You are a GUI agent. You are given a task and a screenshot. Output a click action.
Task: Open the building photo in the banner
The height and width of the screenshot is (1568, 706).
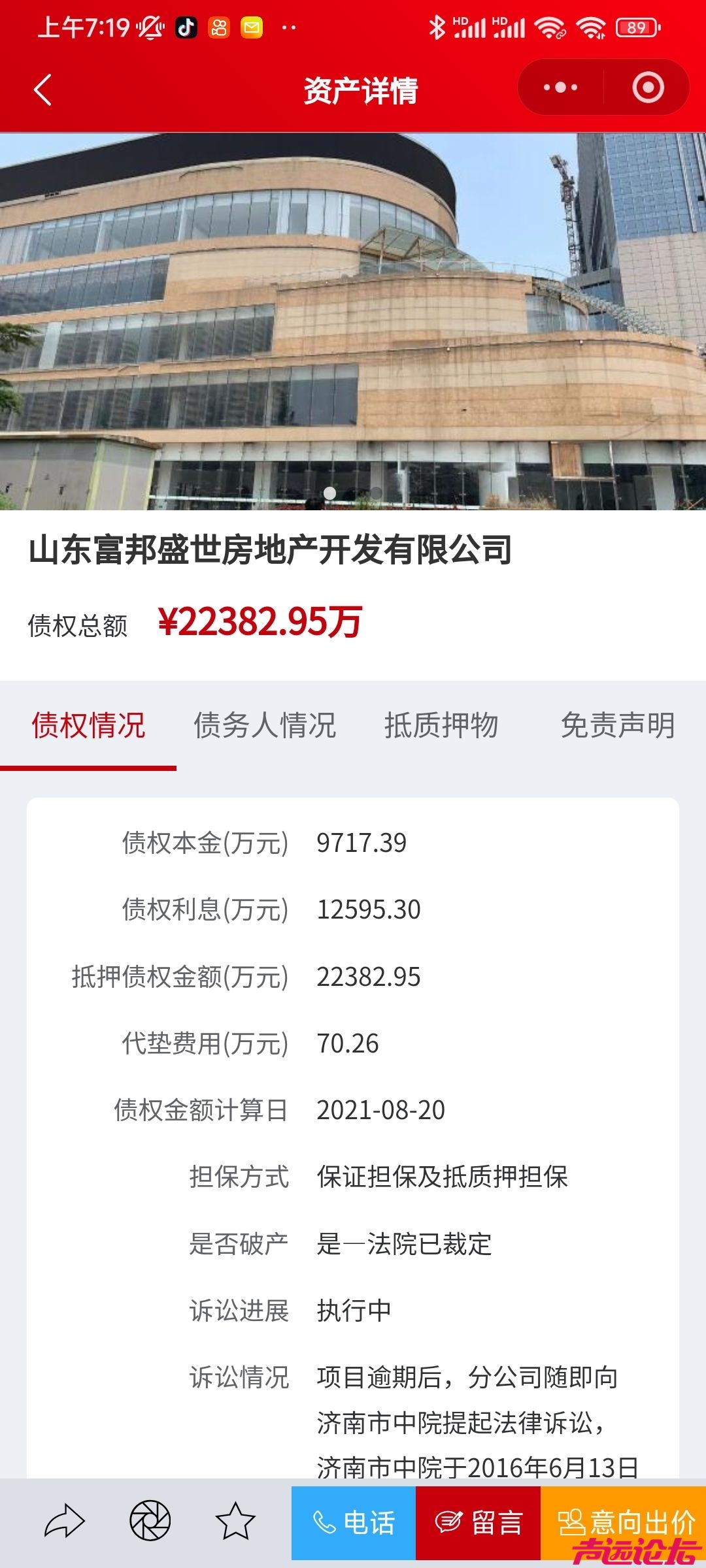[353, 320]
